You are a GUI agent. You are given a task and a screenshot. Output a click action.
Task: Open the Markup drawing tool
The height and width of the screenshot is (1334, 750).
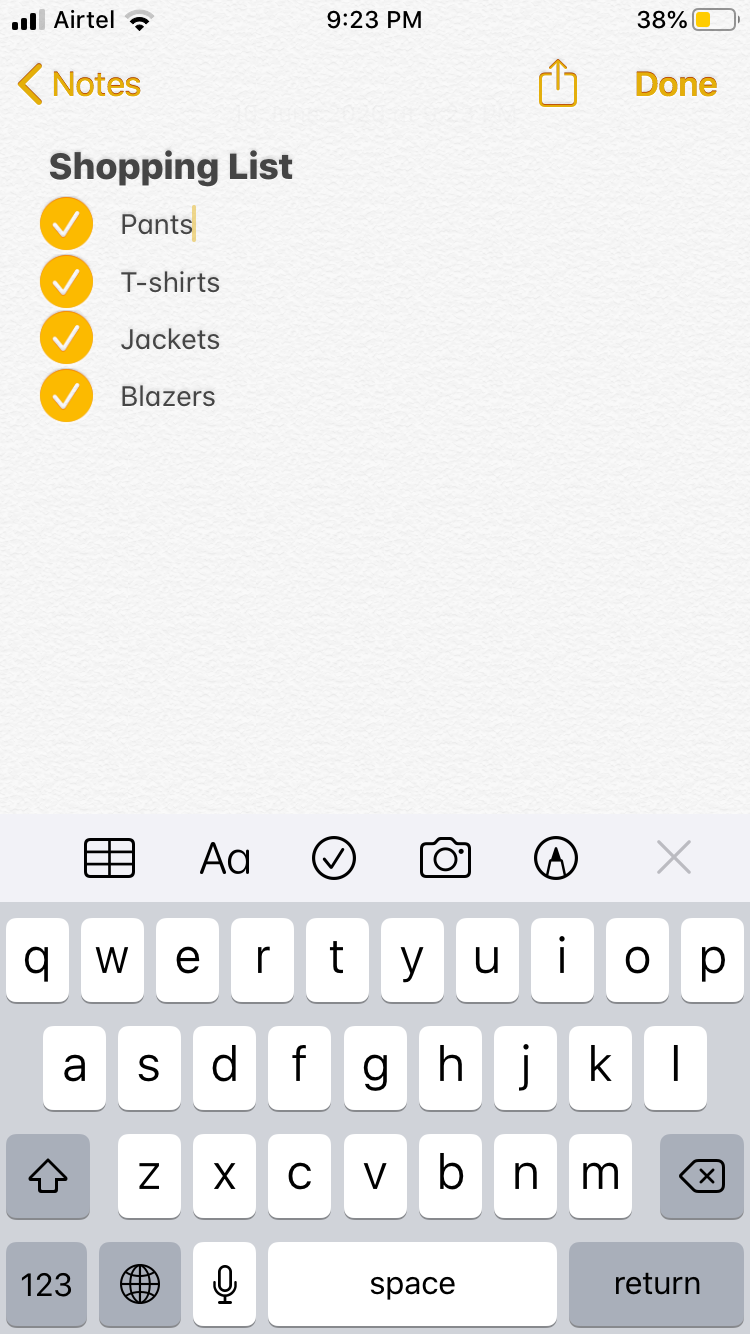(556, 857)
